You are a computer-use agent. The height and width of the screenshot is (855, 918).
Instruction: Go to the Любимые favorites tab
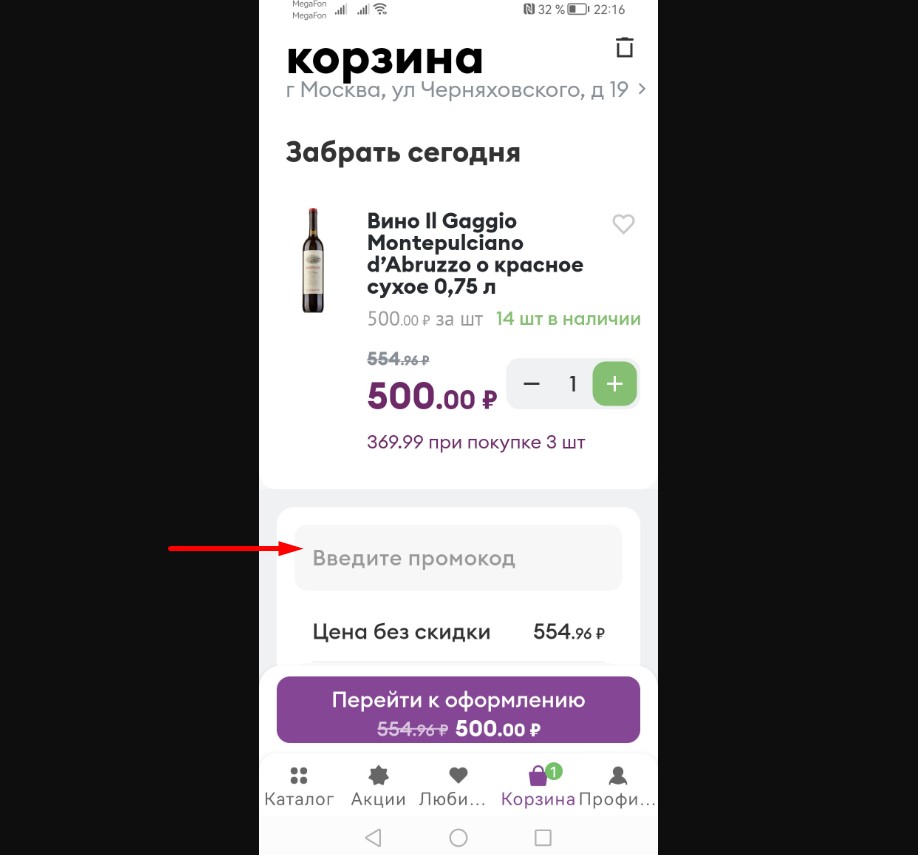pos(458,786)
